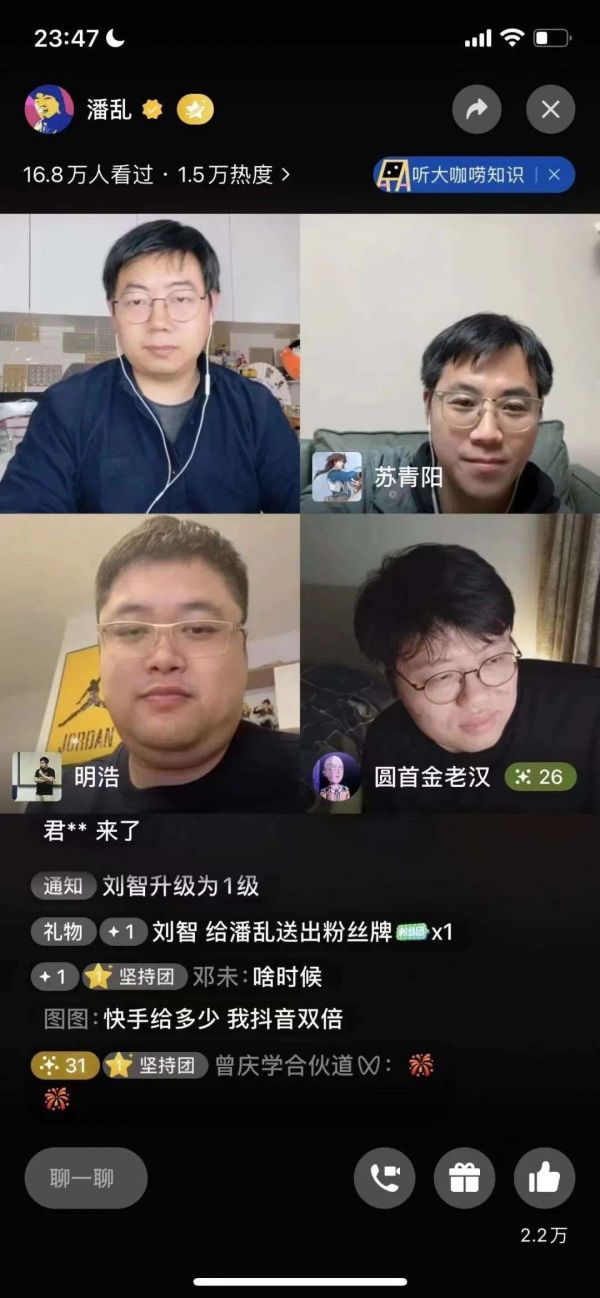Image resolution: width=600 pixels, height=1298 pixels.
Task: Share this live stream
Action: coord(476,110)
